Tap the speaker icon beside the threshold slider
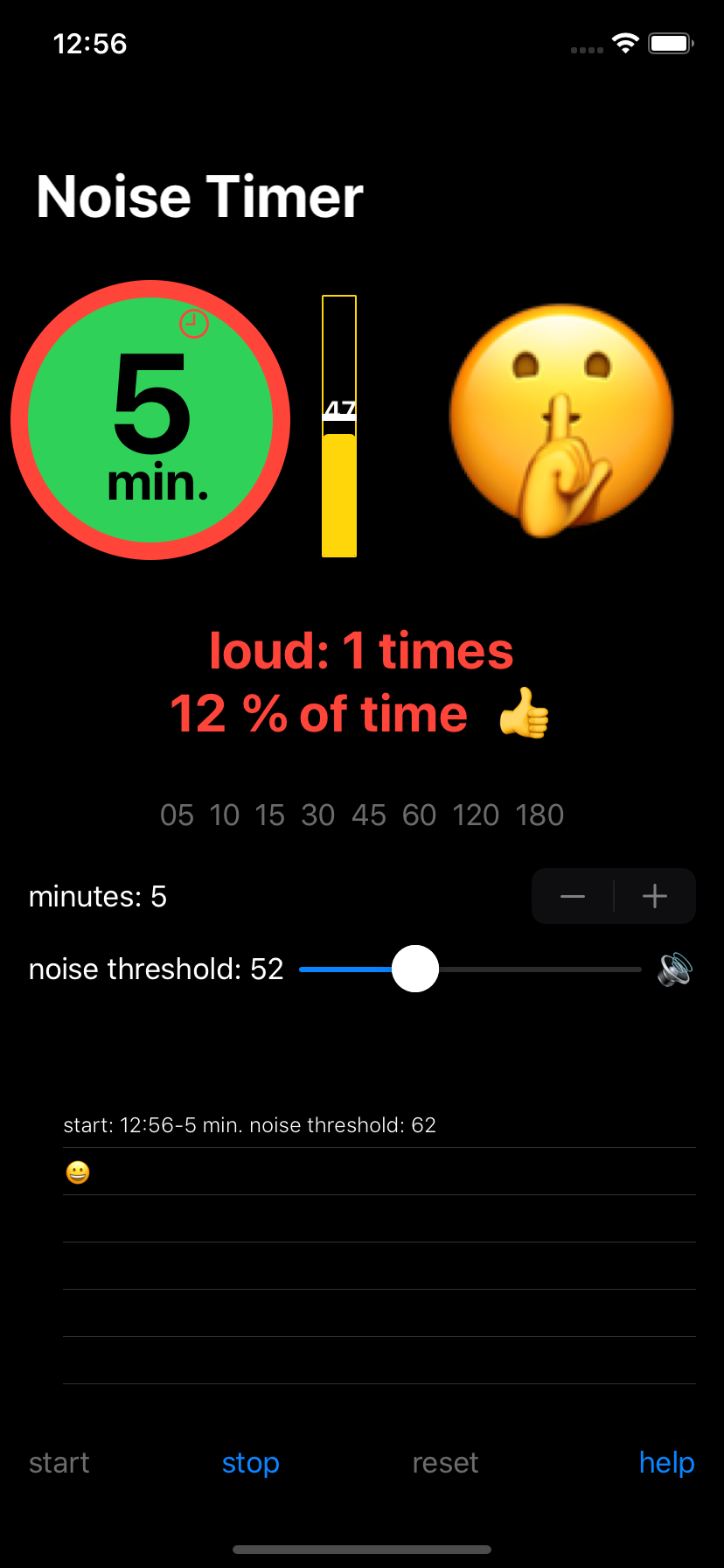 coord(673,969)
